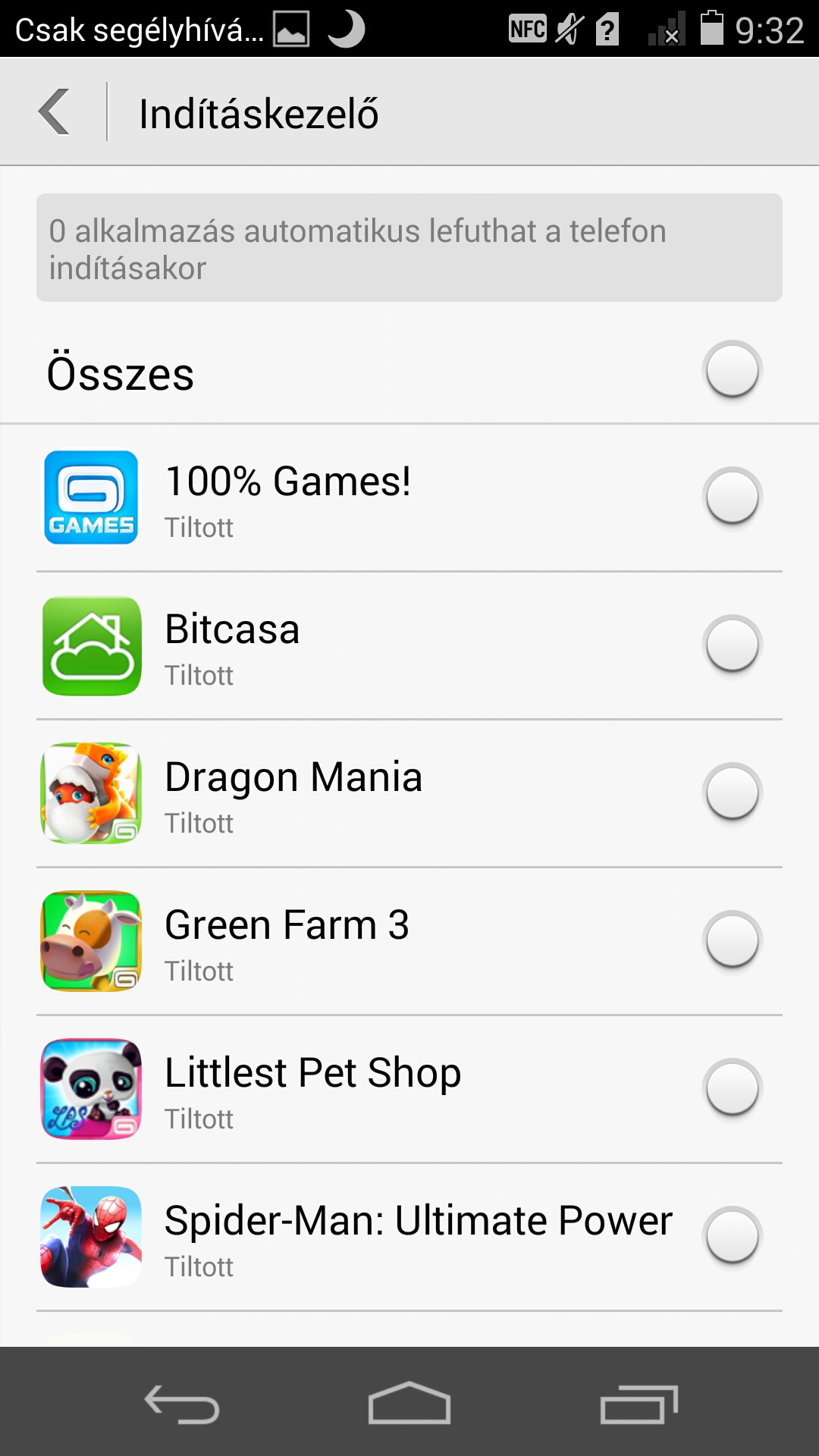Enable the Összes toggle for all apps
Image resolution: width=819 pixels, height=1456 pixels.
tap(732, 370)
